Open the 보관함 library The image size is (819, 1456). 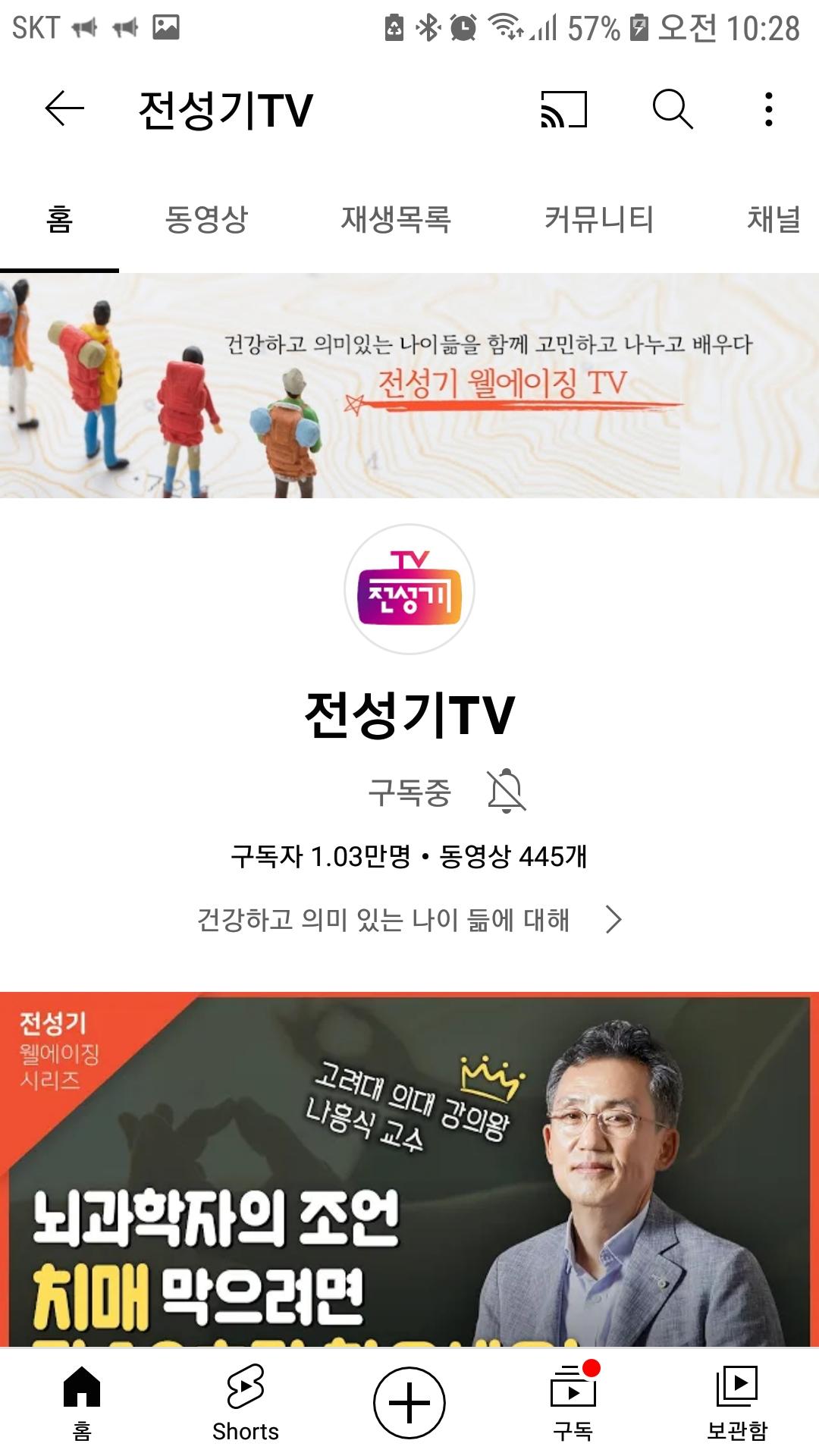(737, 1403)
